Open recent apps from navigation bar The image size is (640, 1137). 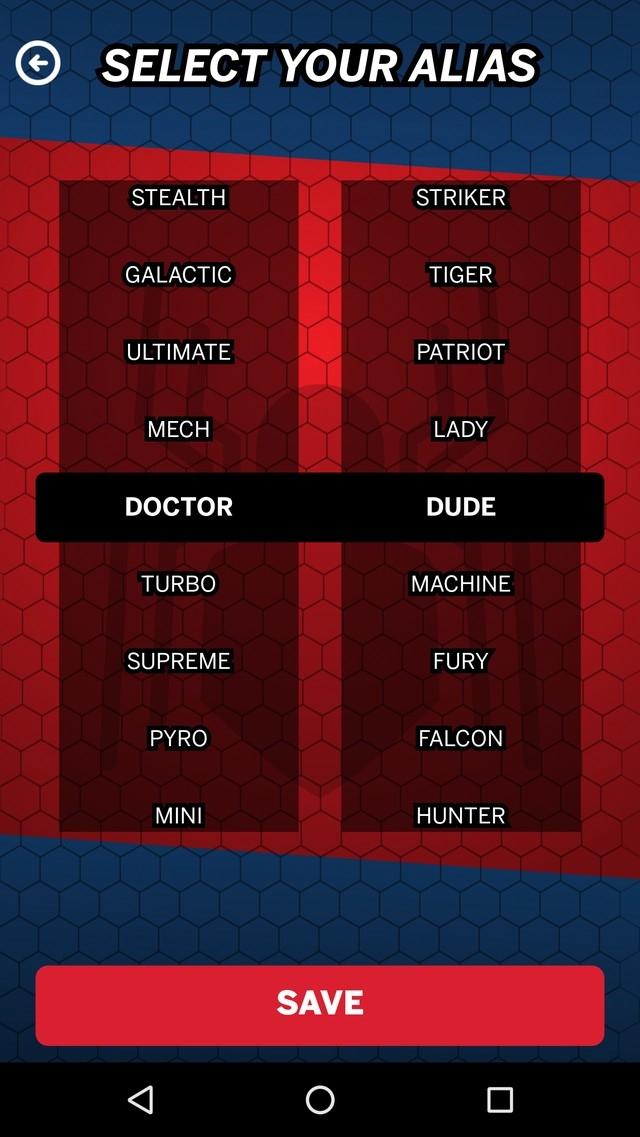[x=499, y=1100]
